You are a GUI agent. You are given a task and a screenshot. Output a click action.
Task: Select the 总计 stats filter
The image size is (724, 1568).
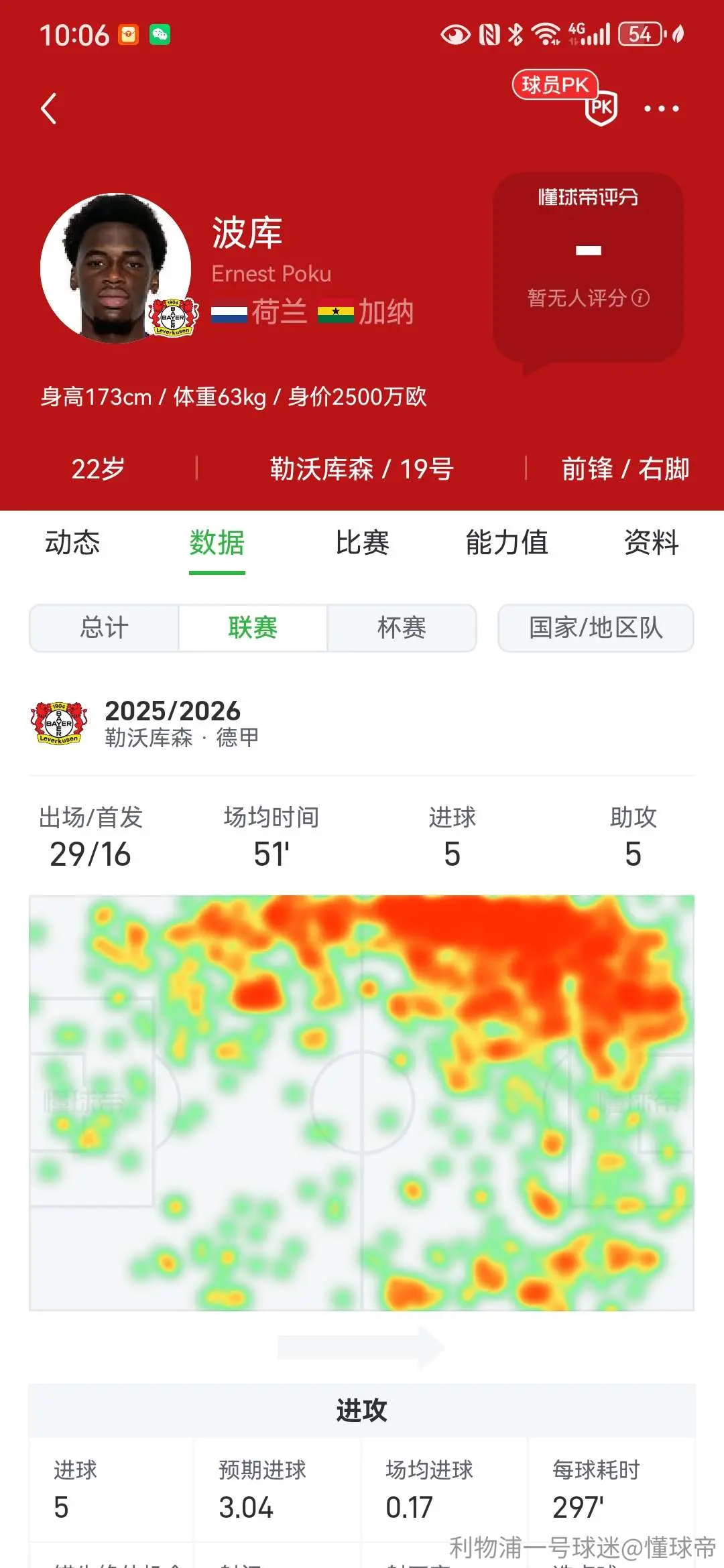coord(104,628)
